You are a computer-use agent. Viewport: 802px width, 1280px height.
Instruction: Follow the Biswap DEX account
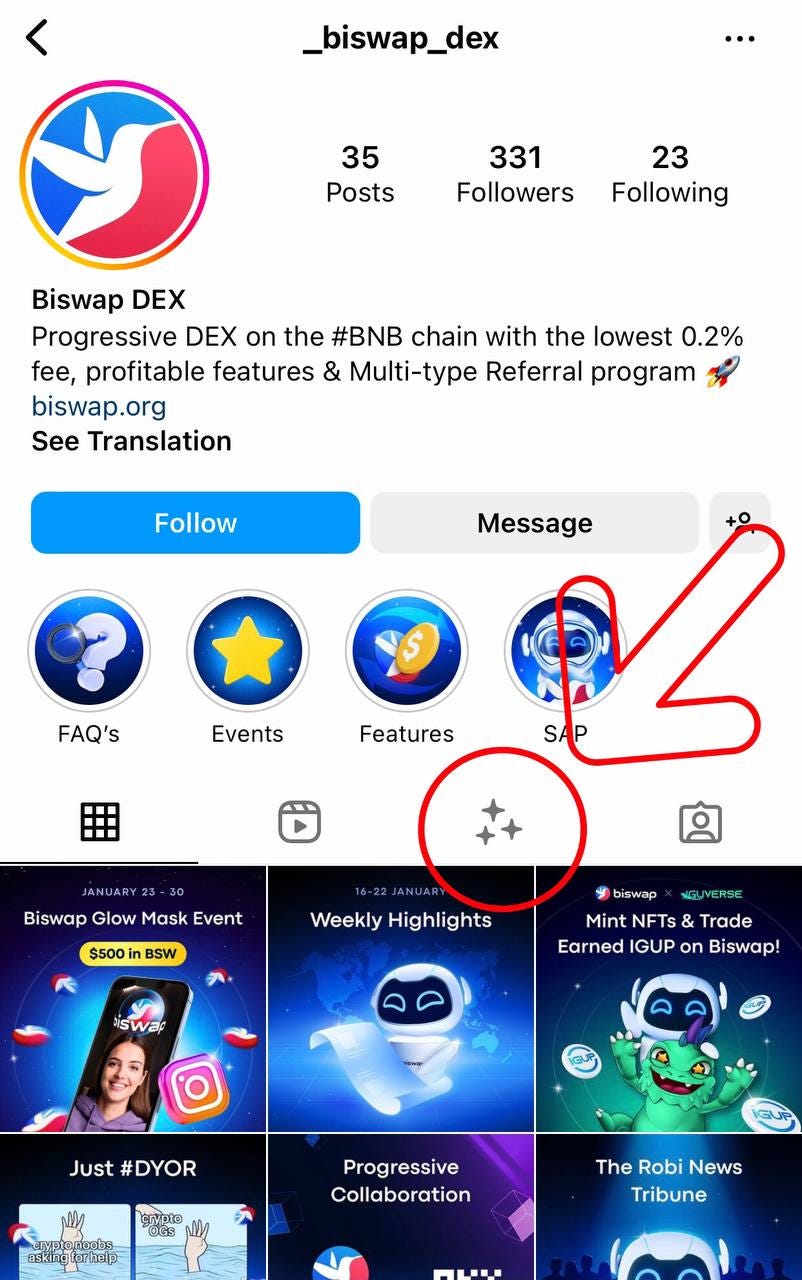point(195,523)
